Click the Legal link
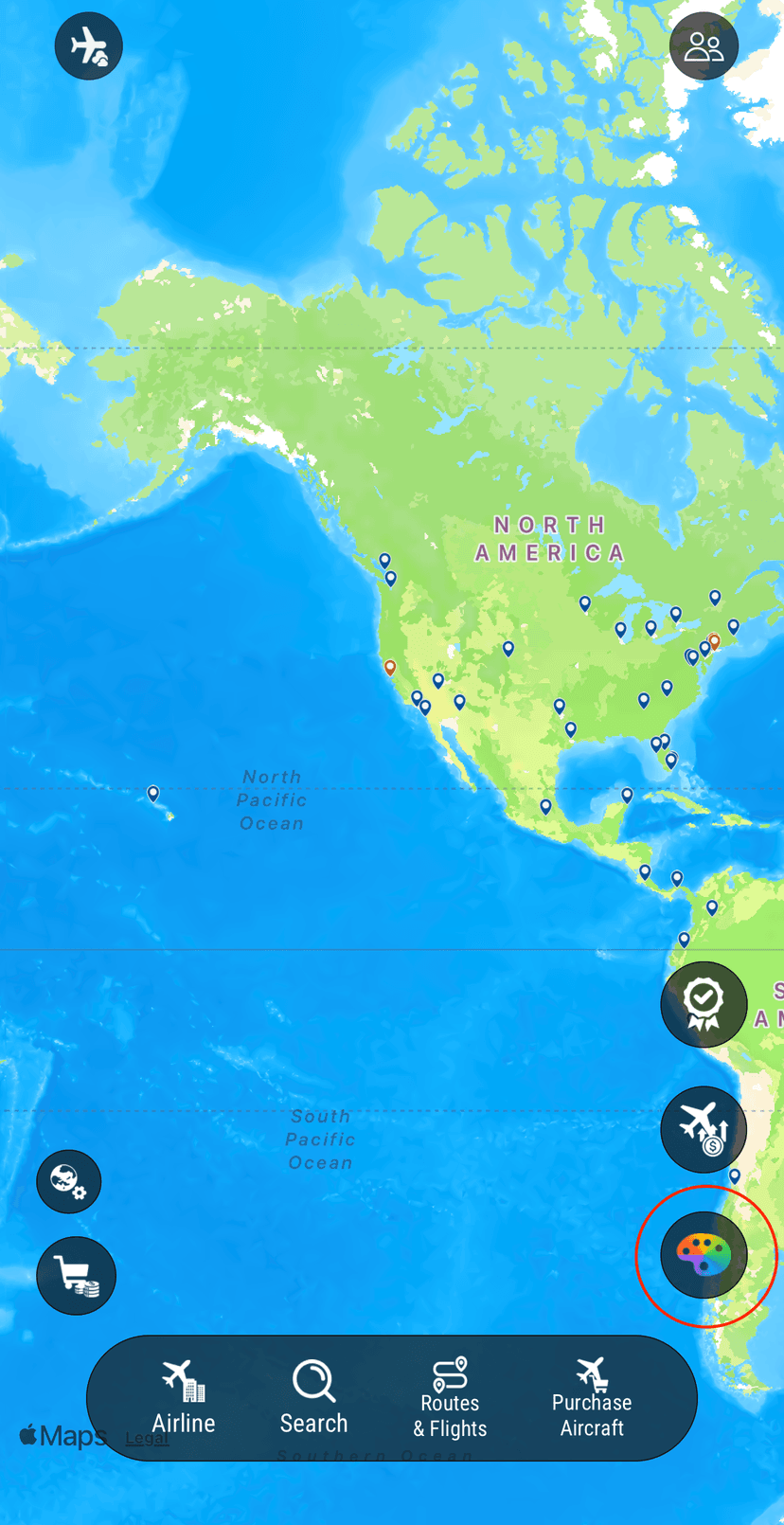Image resolution: width=784 pixels, height=1525 pixels. click(x=147, y=1438)
